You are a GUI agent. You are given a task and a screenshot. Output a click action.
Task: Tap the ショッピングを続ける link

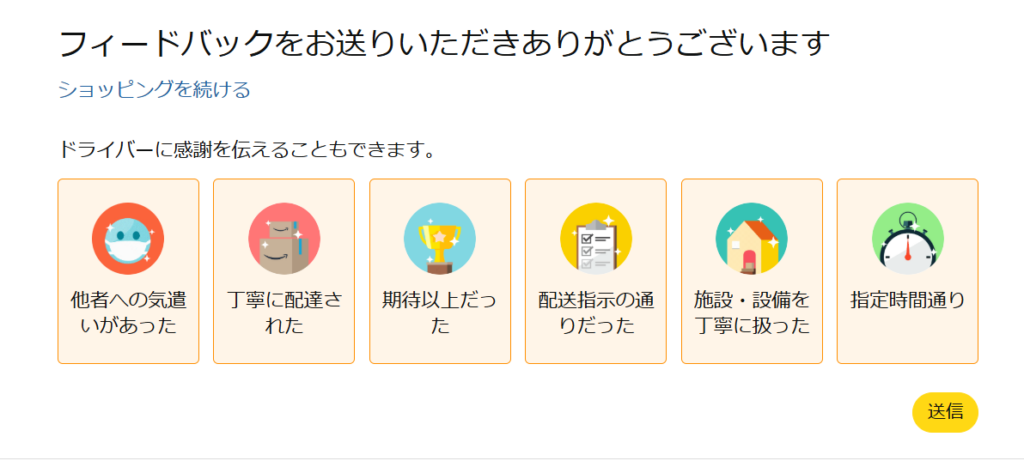click(x=154, y=90)
